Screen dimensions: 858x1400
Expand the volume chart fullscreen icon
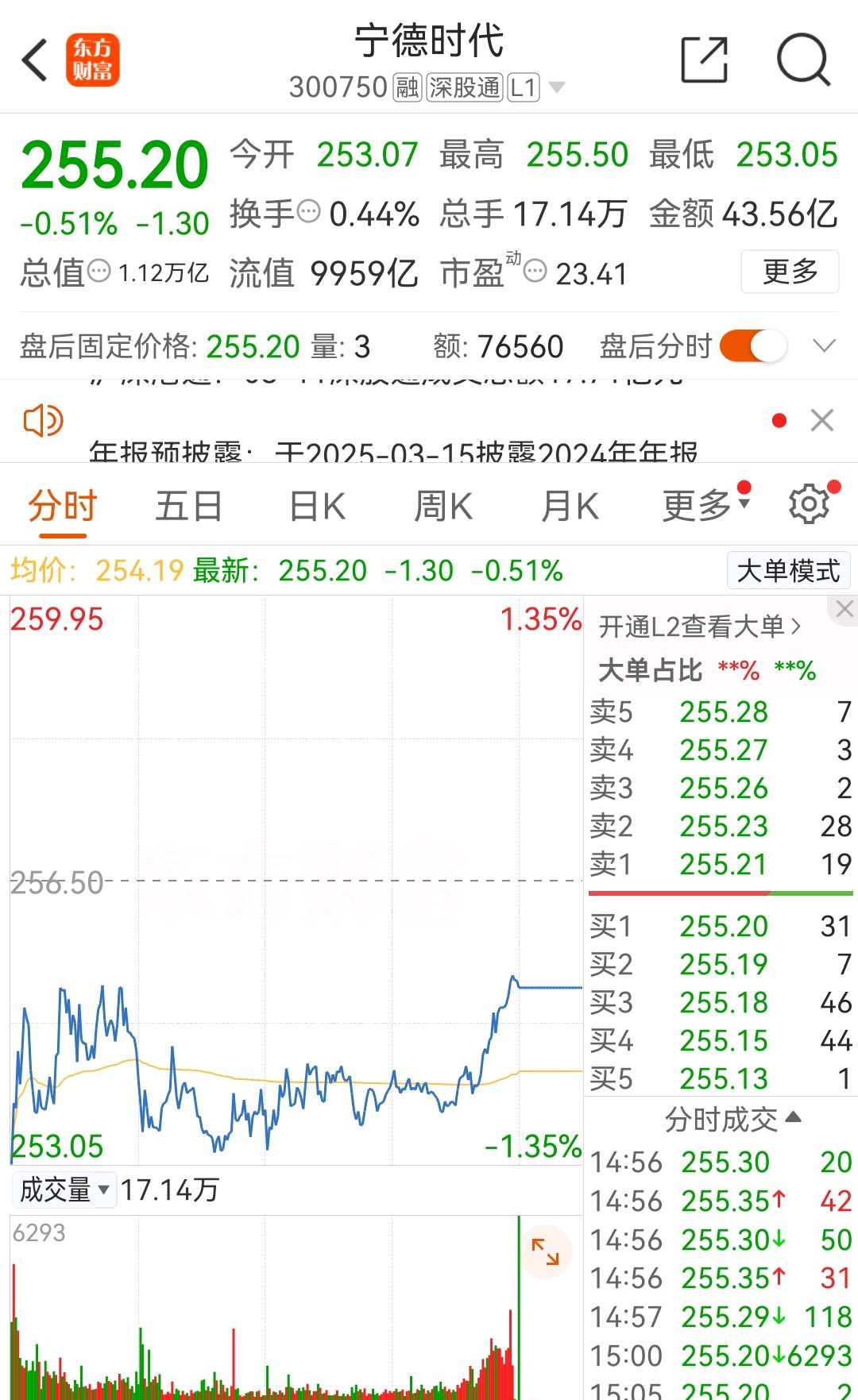546,1251
